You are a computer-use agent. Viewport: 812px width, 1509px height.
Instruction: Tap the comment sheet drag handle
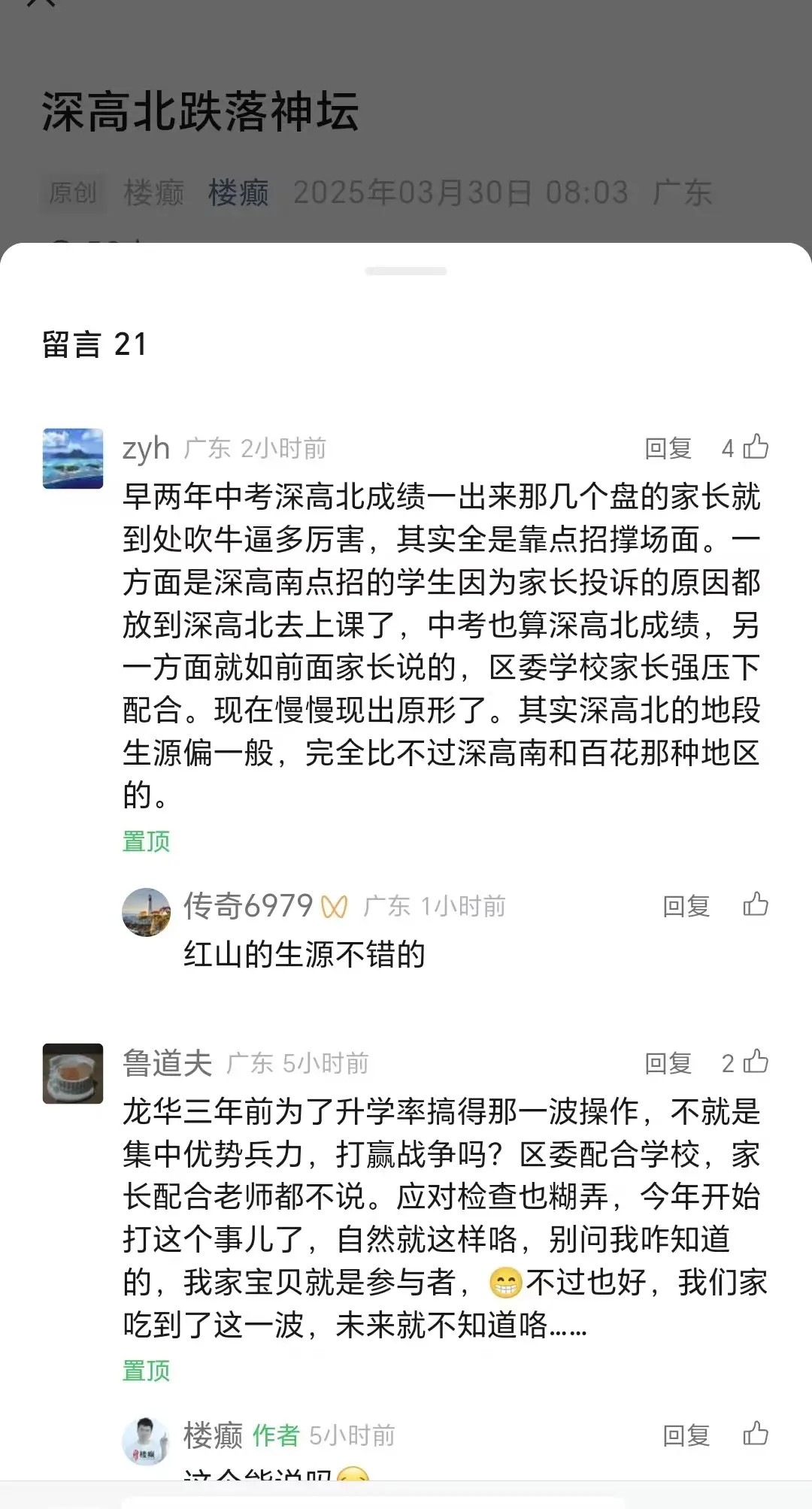click(406, 271)
